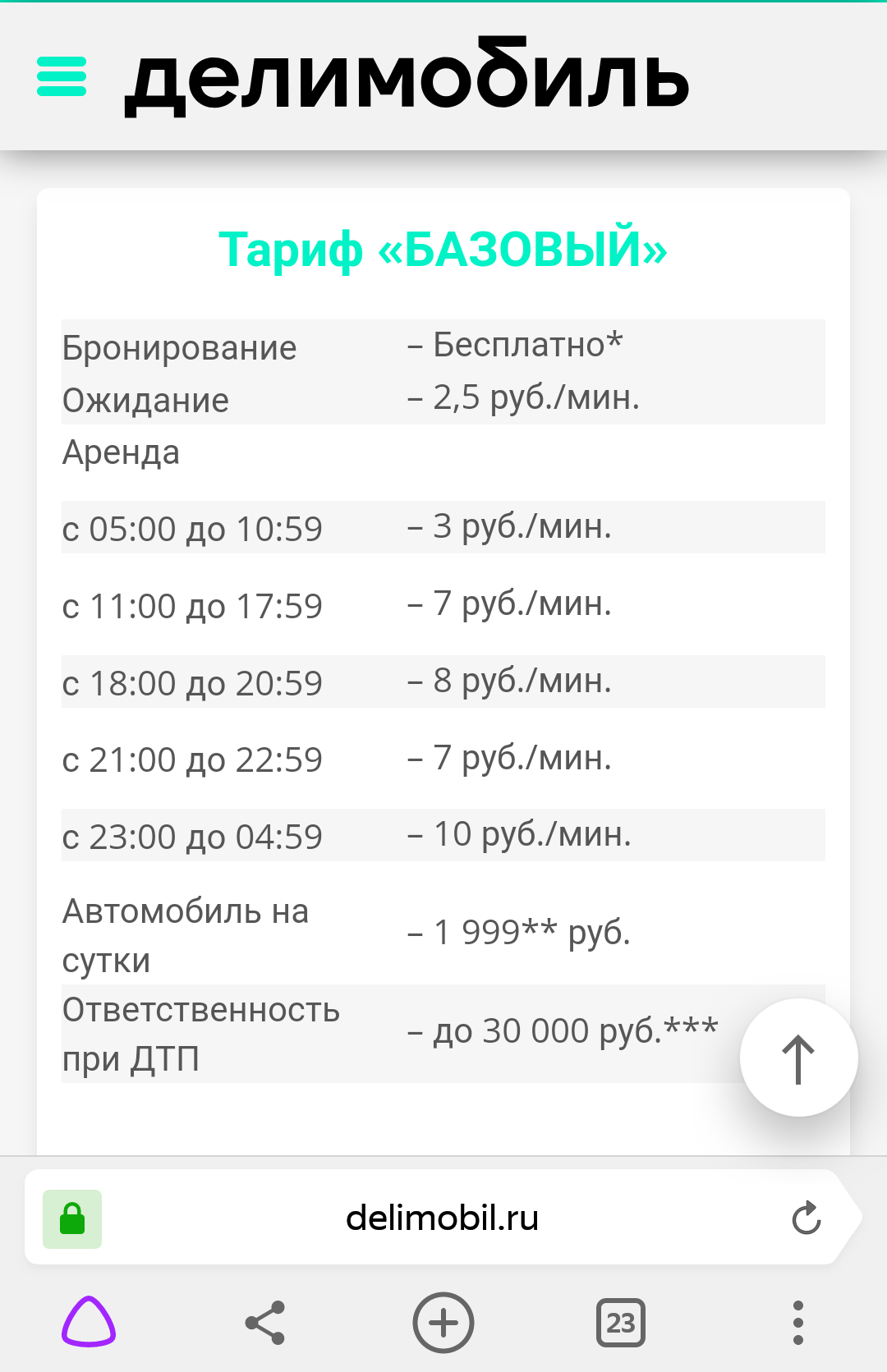This screenshot has height=1372, width=887.
Task: Click the Автомобиль на сутки price entry
Action: [186, 932]
